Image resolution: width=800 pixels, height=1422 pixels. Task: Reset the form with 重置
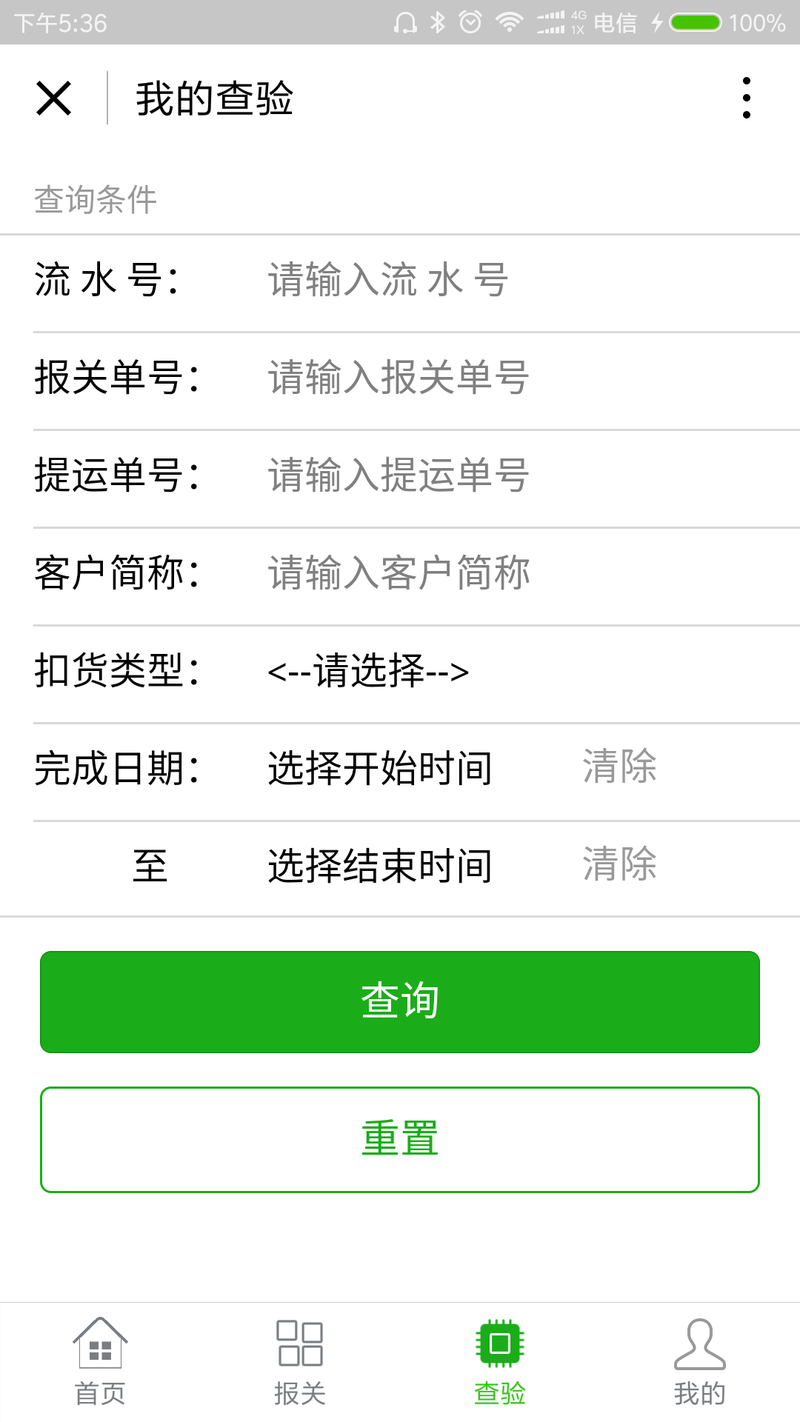[x=400, y=1139]
